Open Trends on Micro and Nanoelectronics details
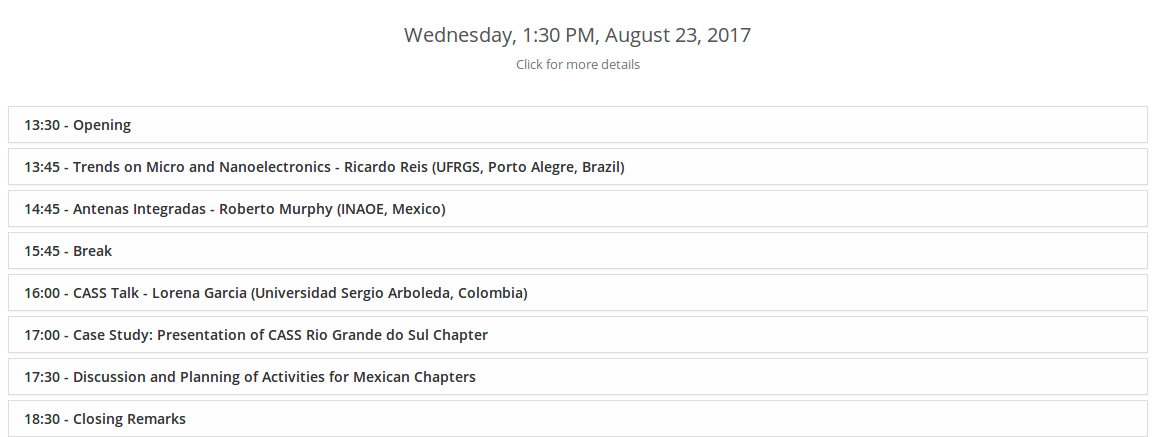This screenshot has height=437, width=1158. 325,167
